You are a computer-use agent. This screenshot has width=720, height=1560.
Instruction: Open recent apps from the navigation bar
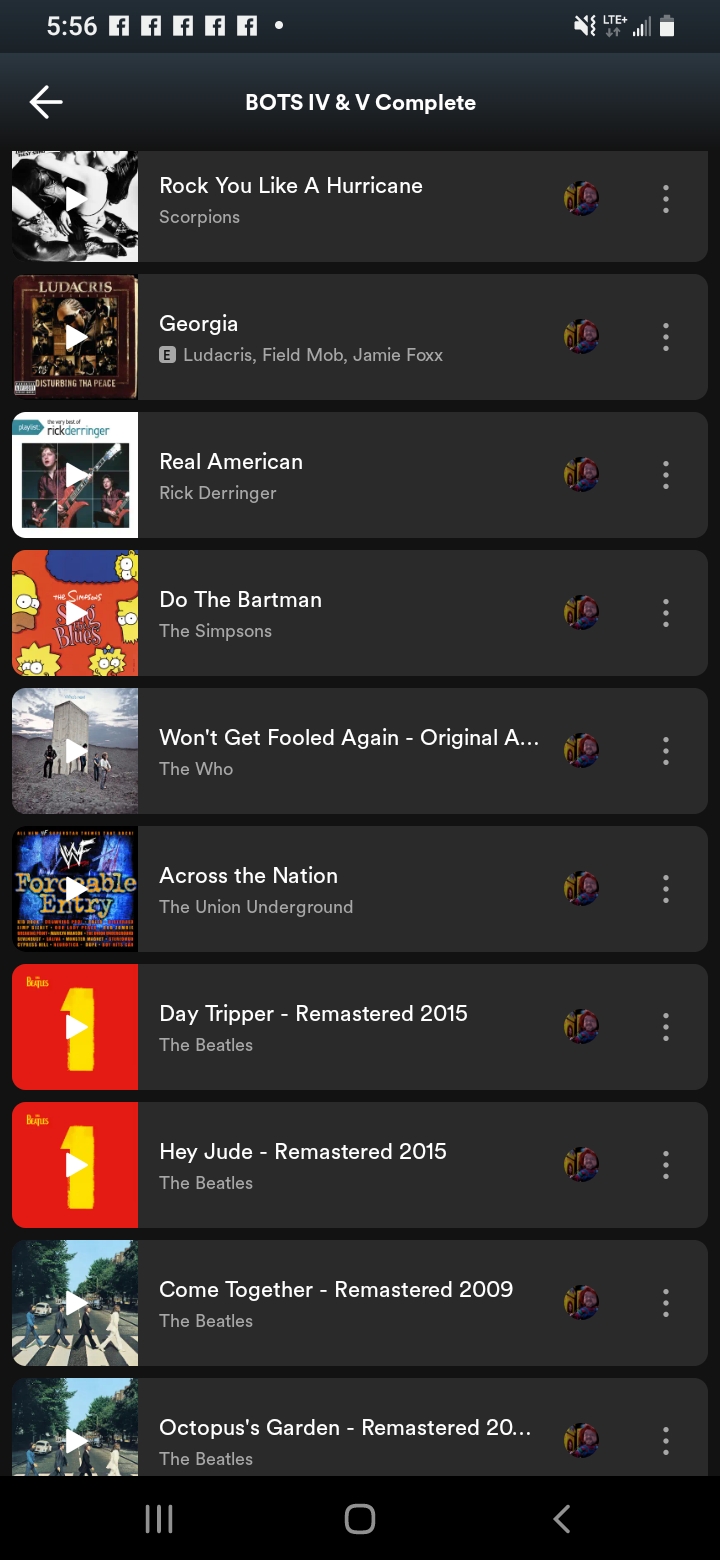click(x=159, y=1519)
